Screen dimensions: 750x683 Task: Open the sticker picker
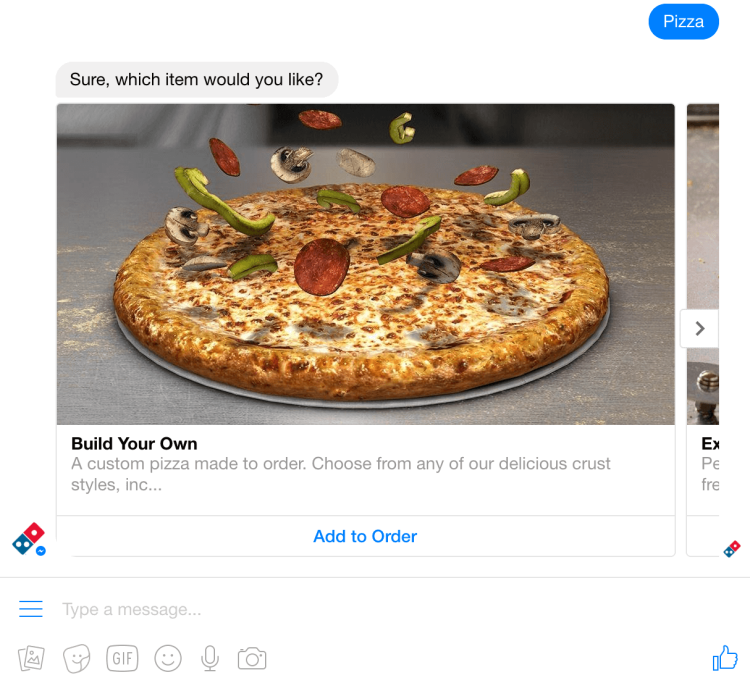[77, 658]
